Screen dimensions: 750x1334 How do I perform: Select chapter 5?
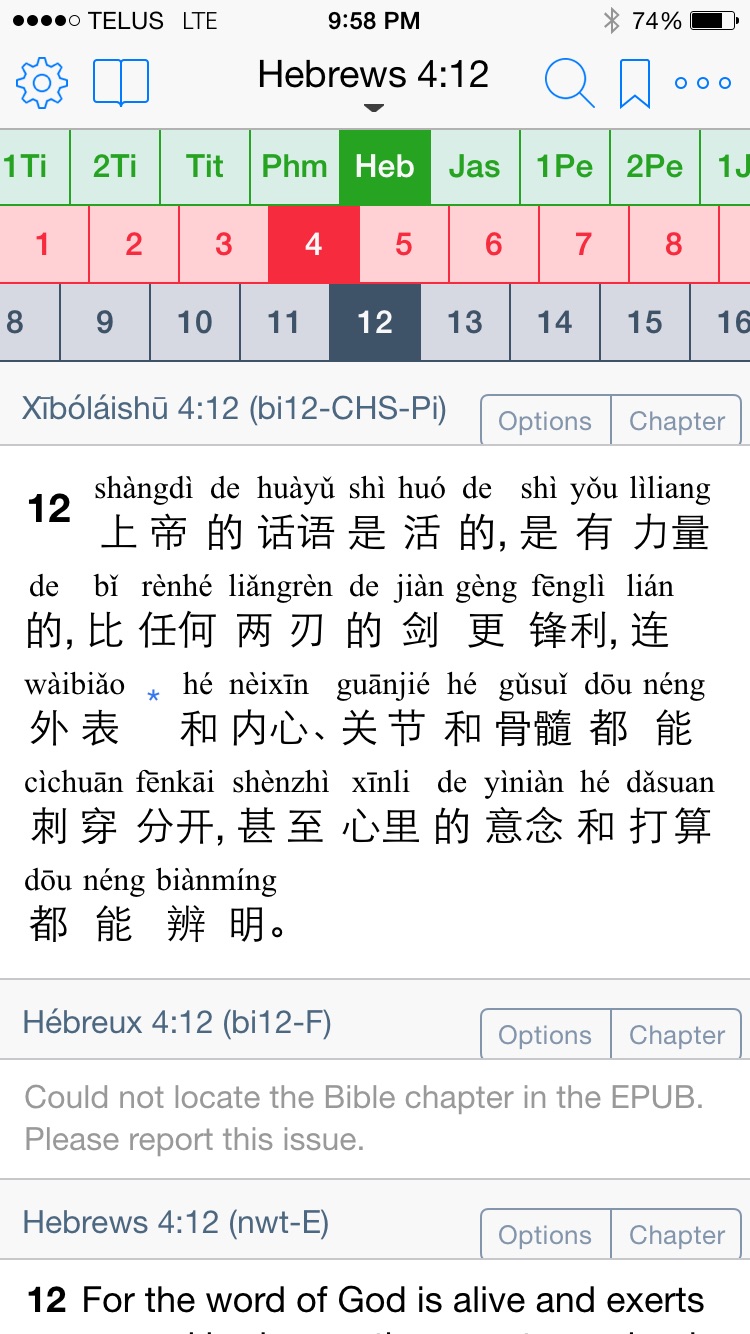pyautogui.click(x=404, y=244)
